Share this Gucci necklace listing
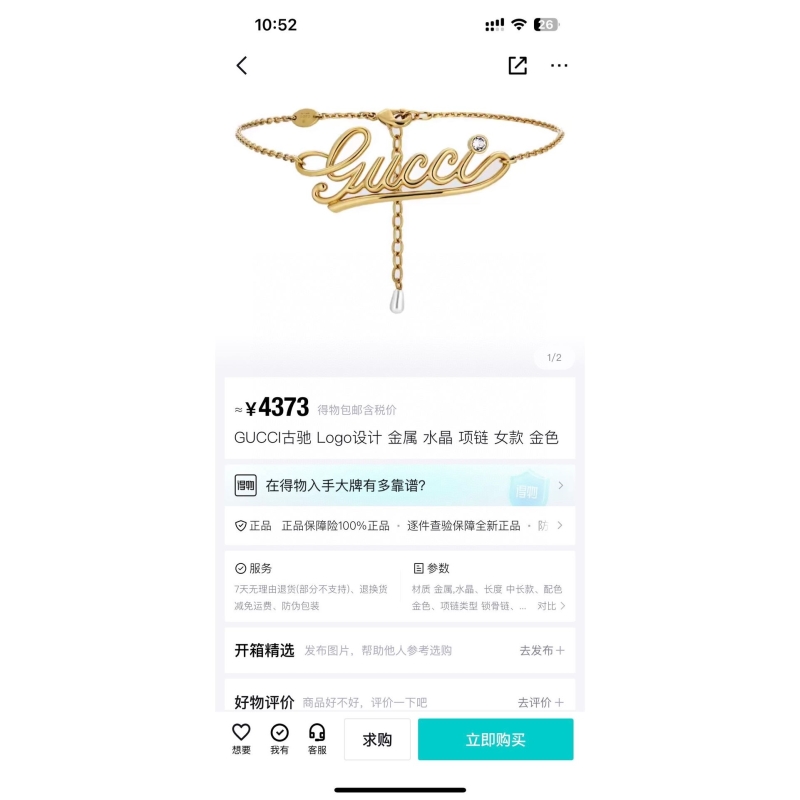 pyautogui.click(x=517, y=66)
